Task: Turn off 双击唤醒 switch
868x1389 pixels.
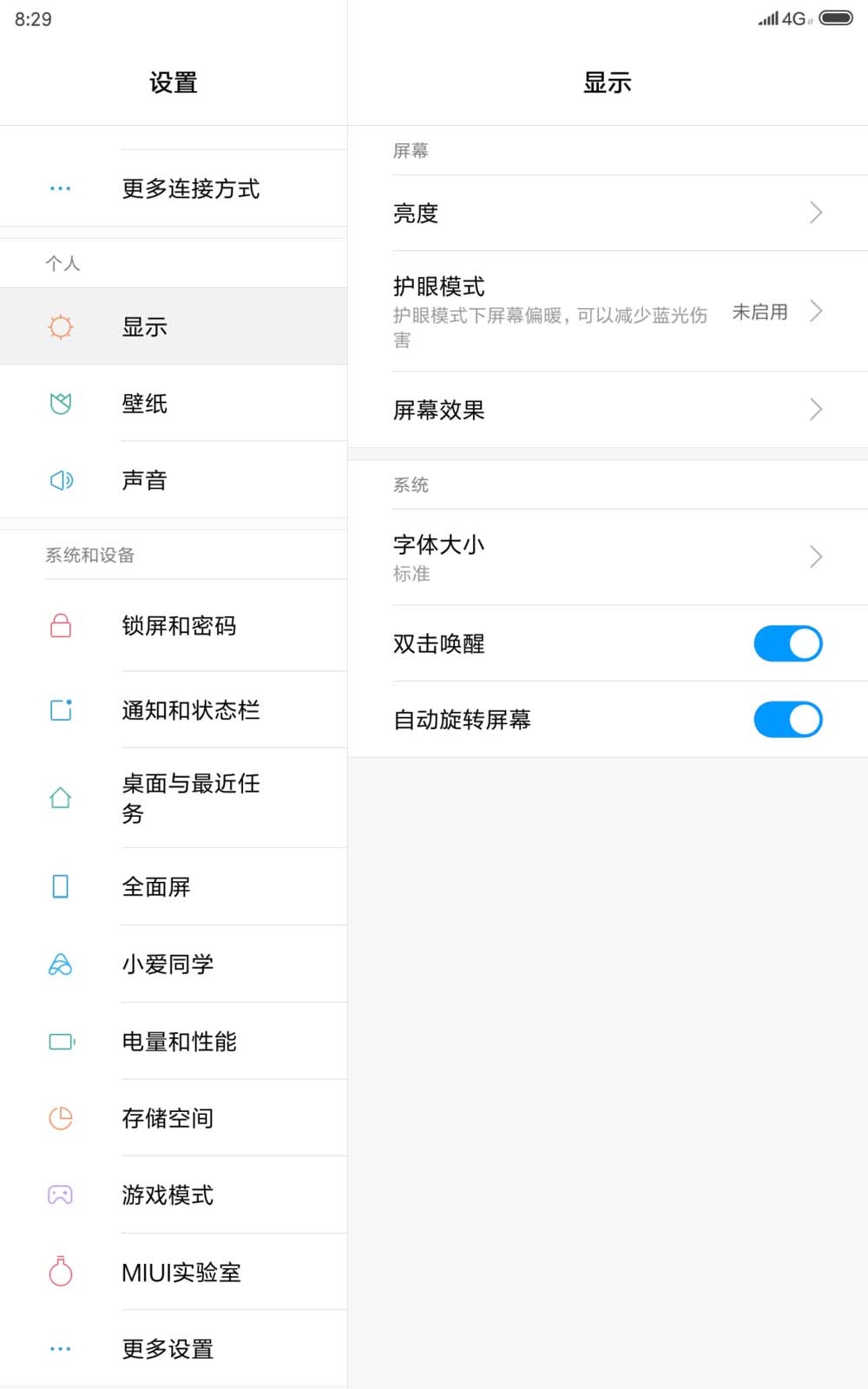Action: [x=787, y=643]
